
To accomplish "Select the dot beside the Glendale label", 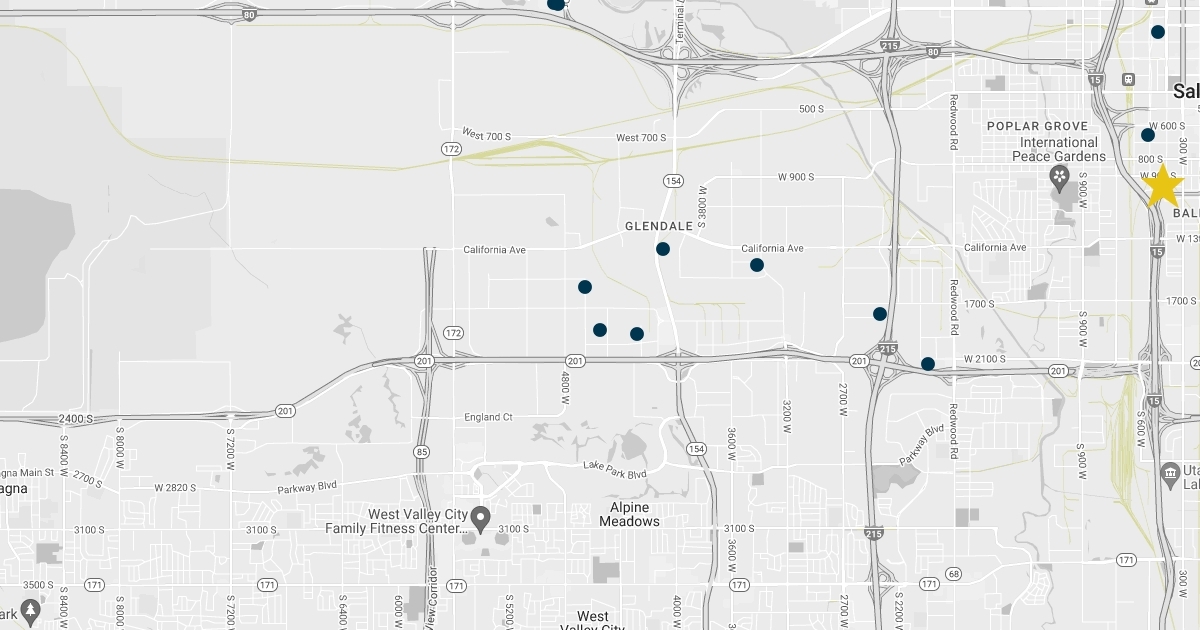I will click(662, 249).
